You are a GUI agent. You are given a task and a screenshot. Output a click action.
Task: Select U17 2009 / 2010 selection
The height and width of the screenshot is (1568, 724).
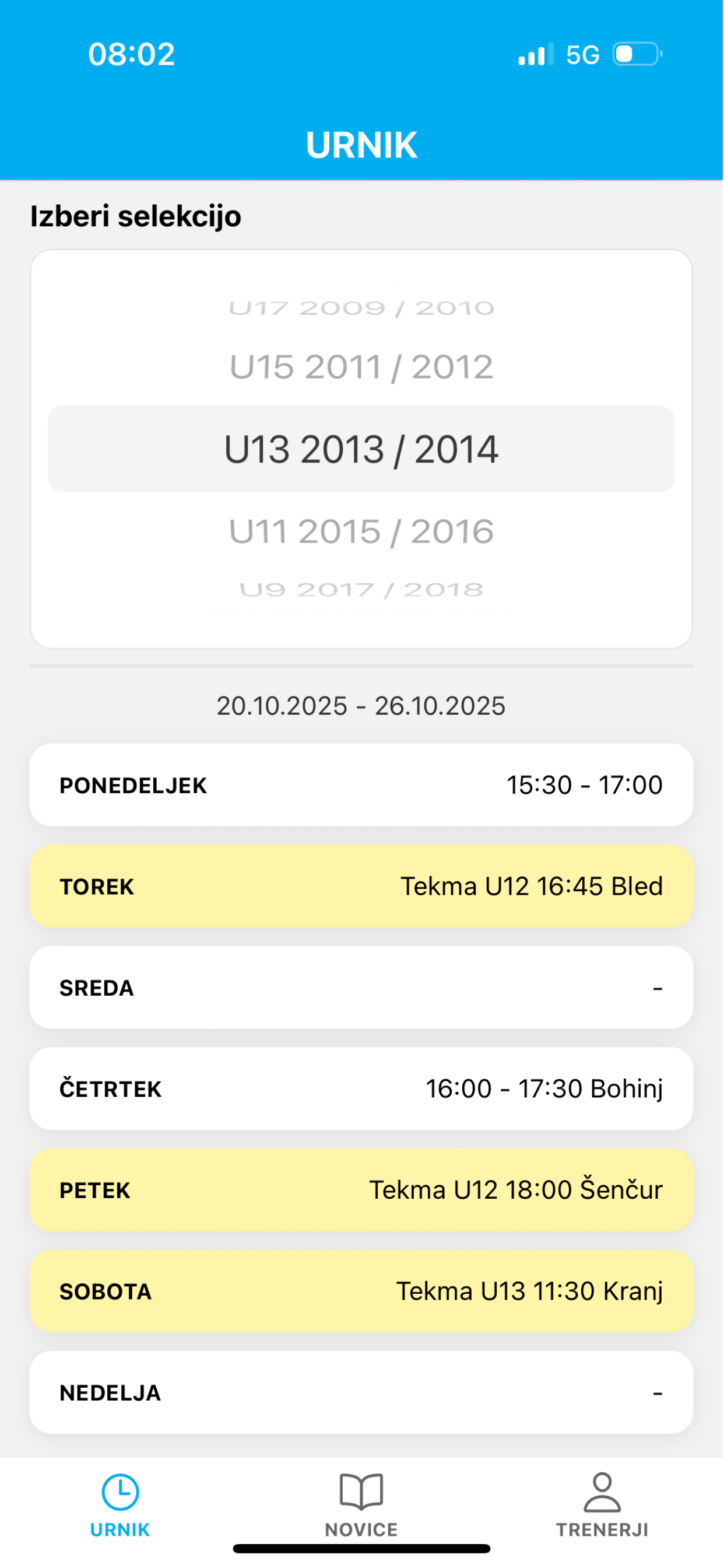click(361, 307)
